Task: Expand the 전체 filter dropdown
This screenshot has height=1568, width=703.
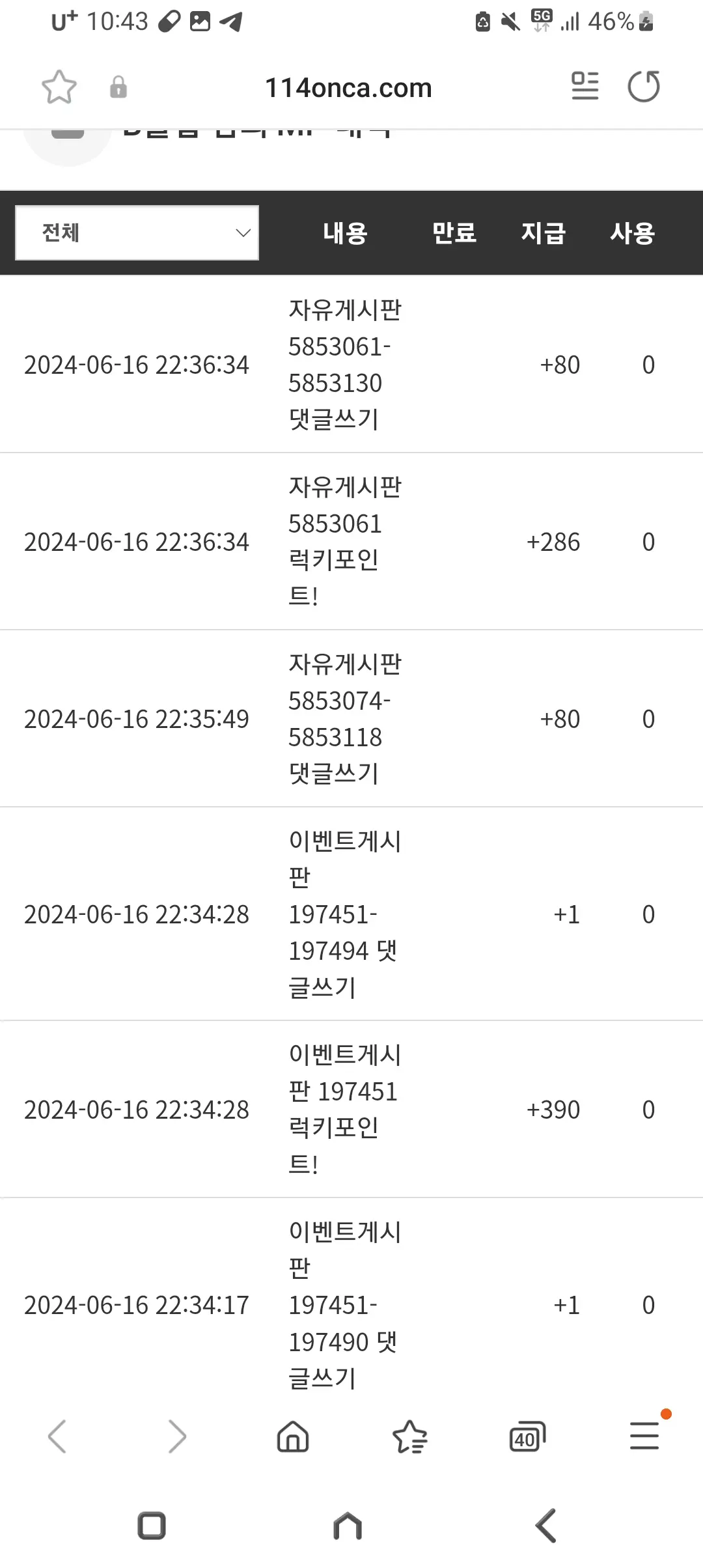Action: coord(137,232)
